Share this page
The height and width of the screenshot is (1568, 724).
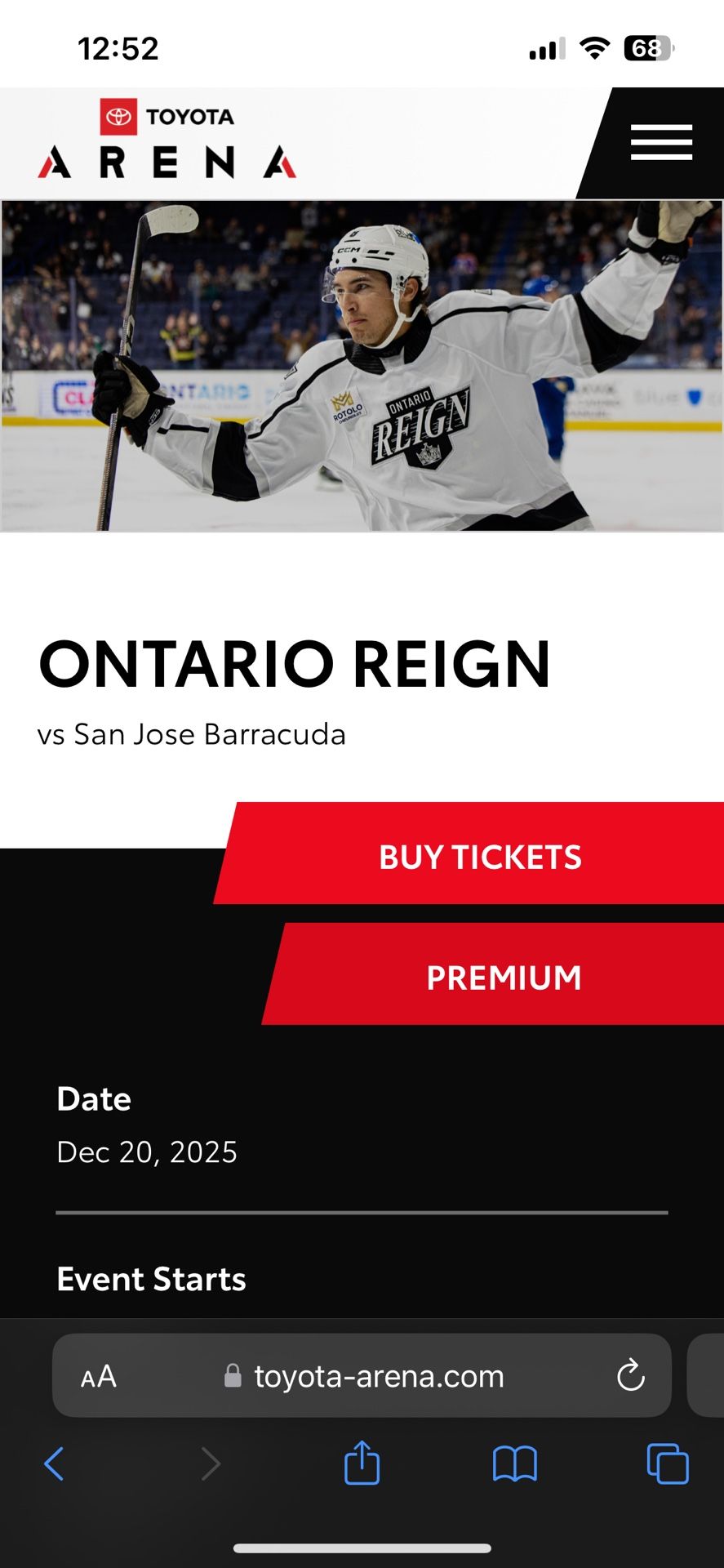click(x=362, y=1463)
